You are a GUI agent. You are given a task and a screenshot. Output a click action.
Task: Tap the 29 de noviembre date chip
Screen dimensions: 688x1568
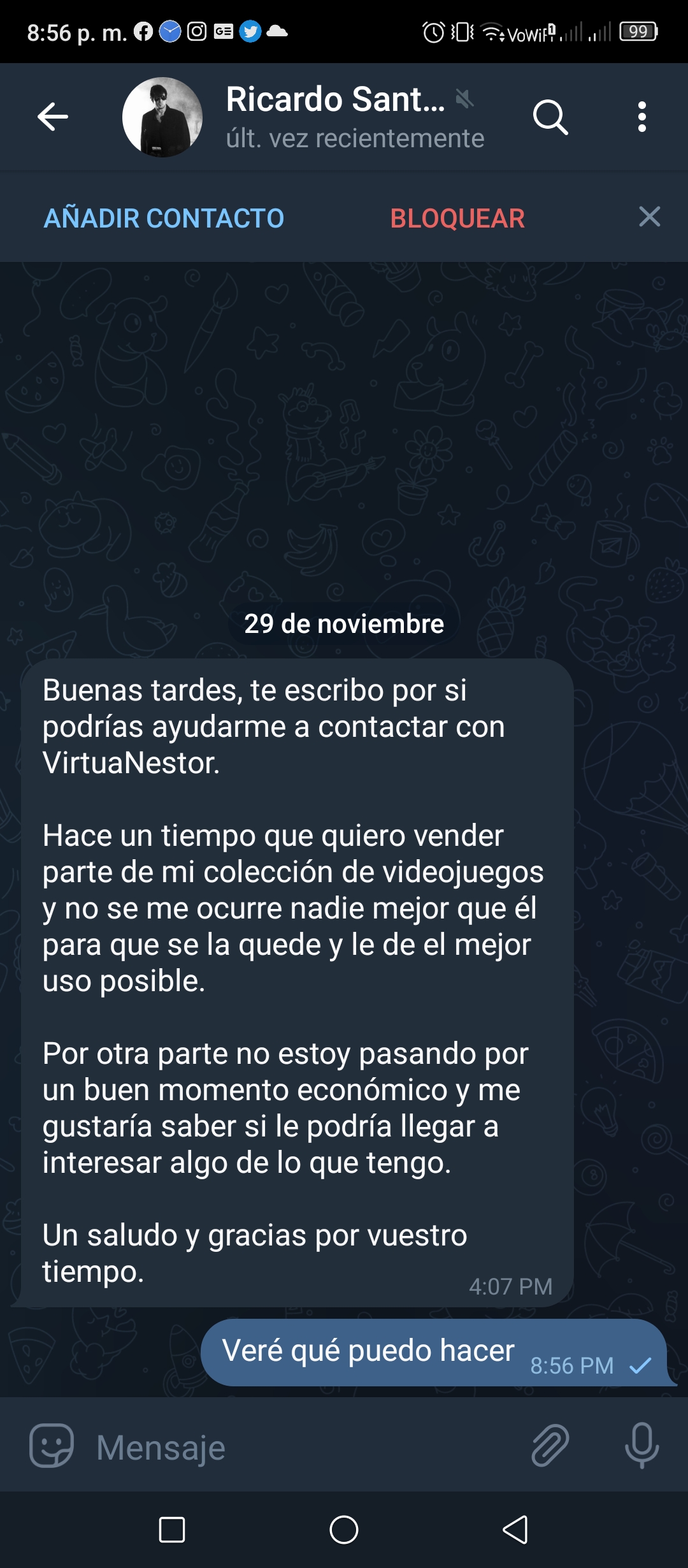click(344, 623)
